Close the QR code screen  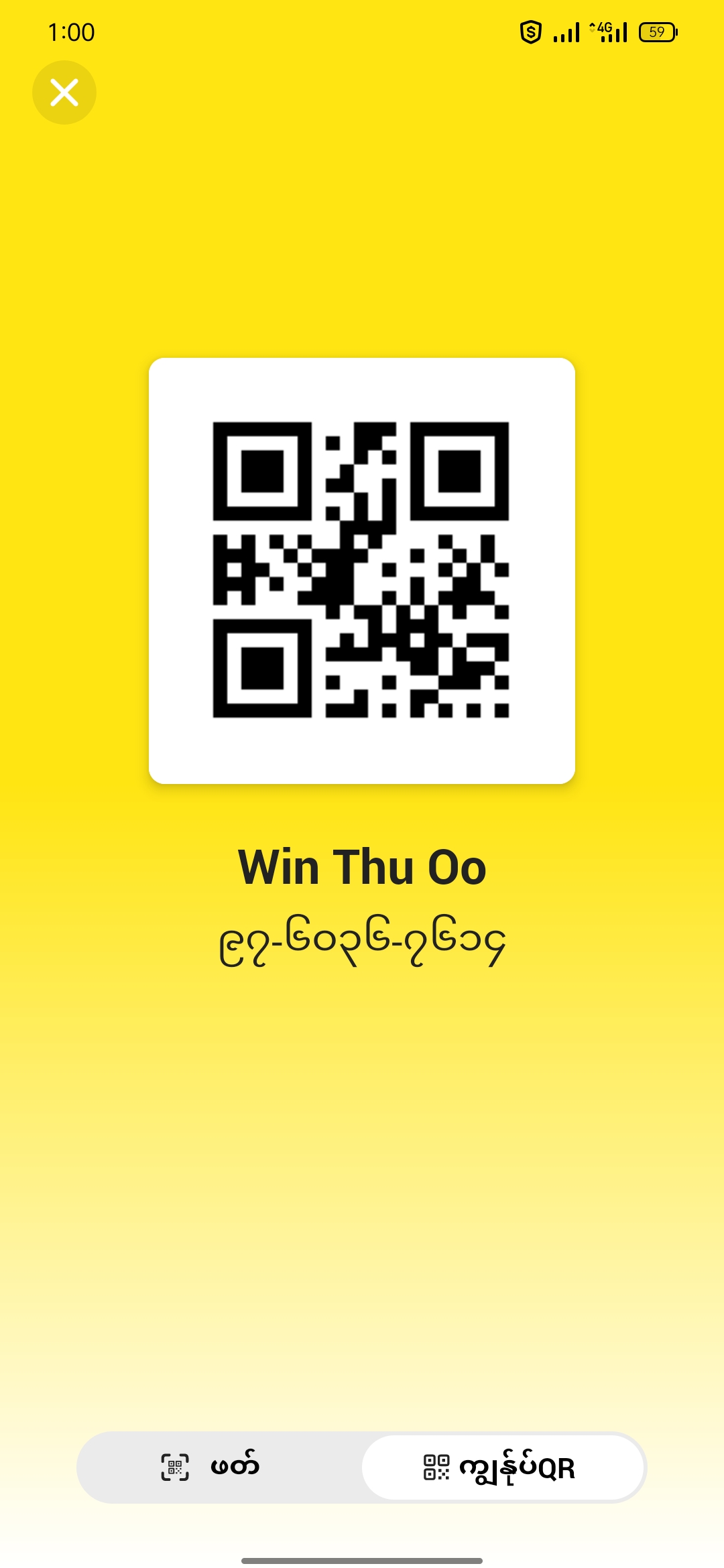64,92
